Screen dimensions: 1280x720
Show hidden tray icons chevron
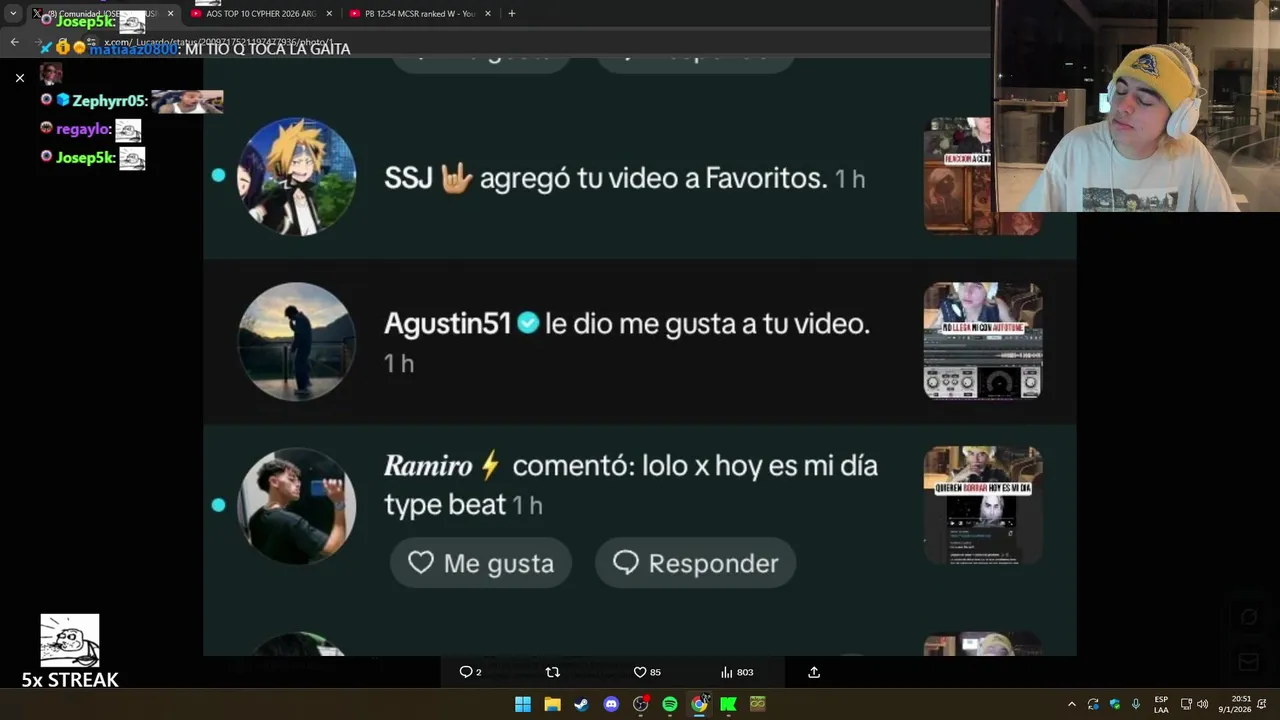(x=1071, y=704)
